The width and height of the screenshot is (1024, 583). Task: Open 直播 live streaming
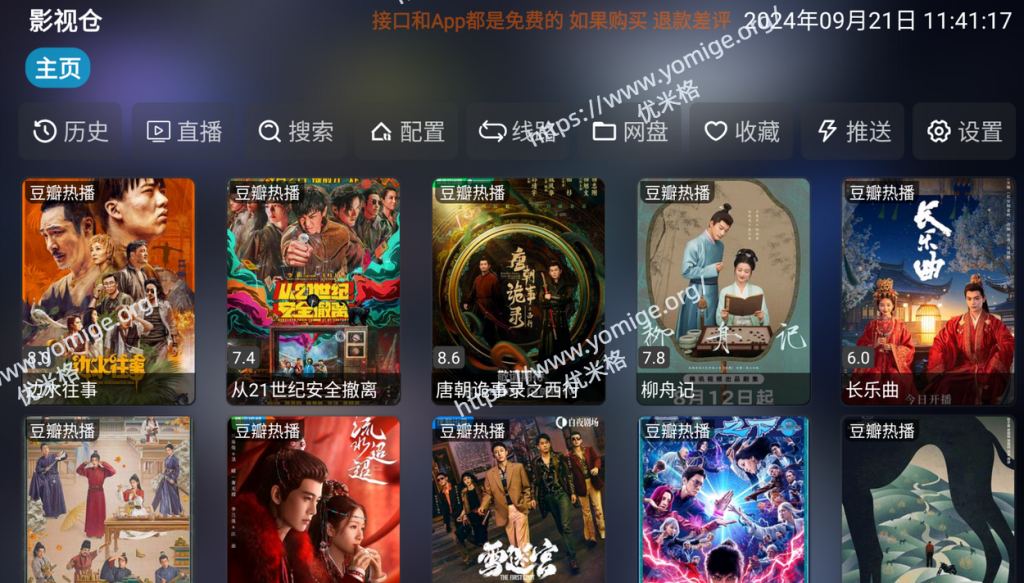(x=184, y=131)
